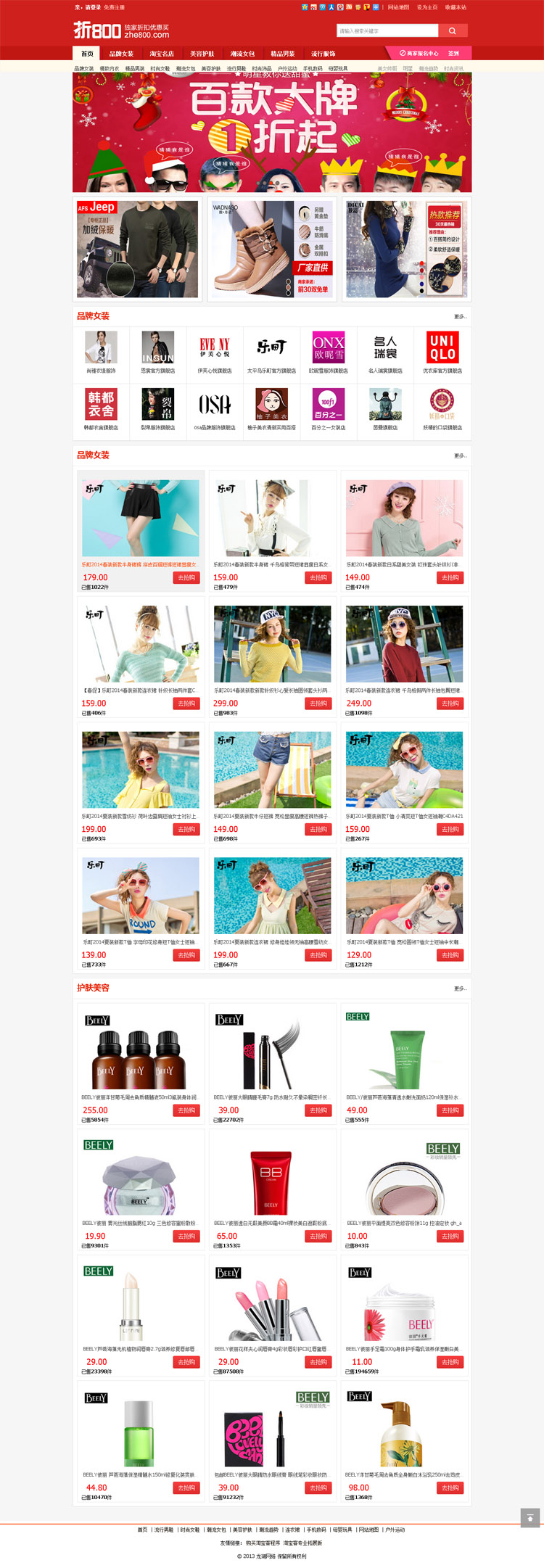
Task: Tap the back-to-top arrow button
Action: pos(530,1518)
